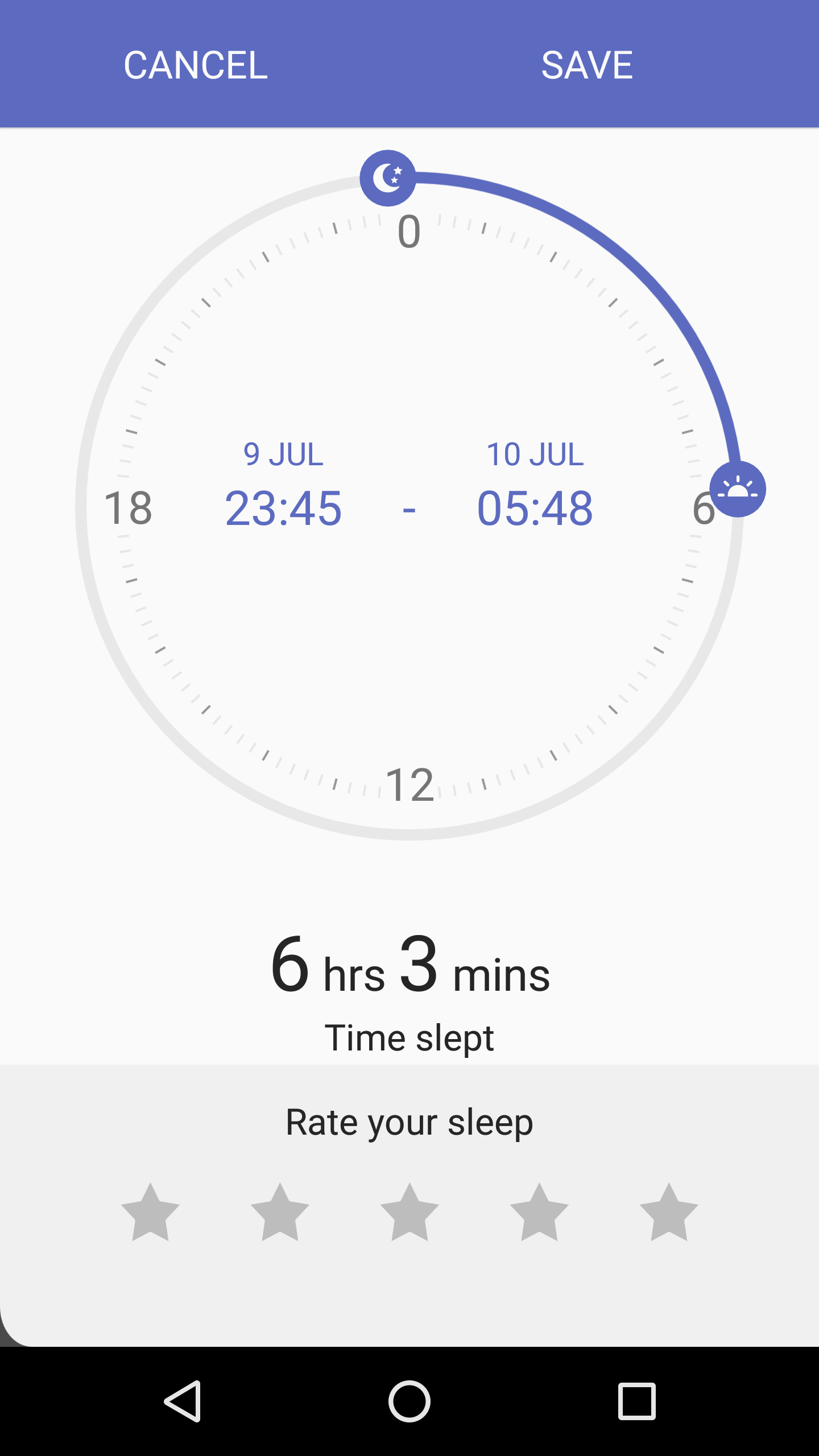Rate your sleep five stars
819x1456 pixels.
669,1213
